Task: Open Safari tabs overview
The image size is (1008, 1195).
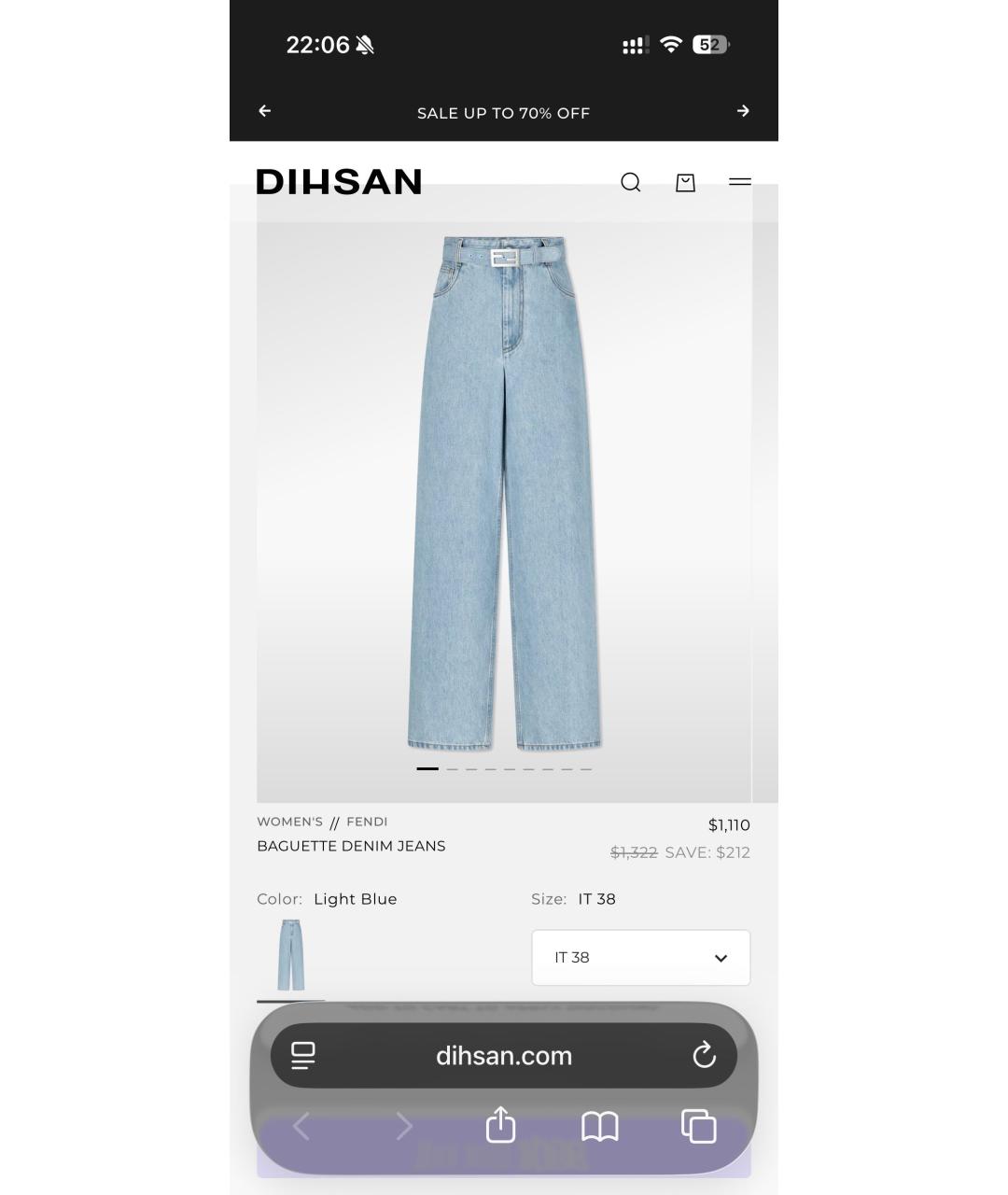Action: [698, 1126]
